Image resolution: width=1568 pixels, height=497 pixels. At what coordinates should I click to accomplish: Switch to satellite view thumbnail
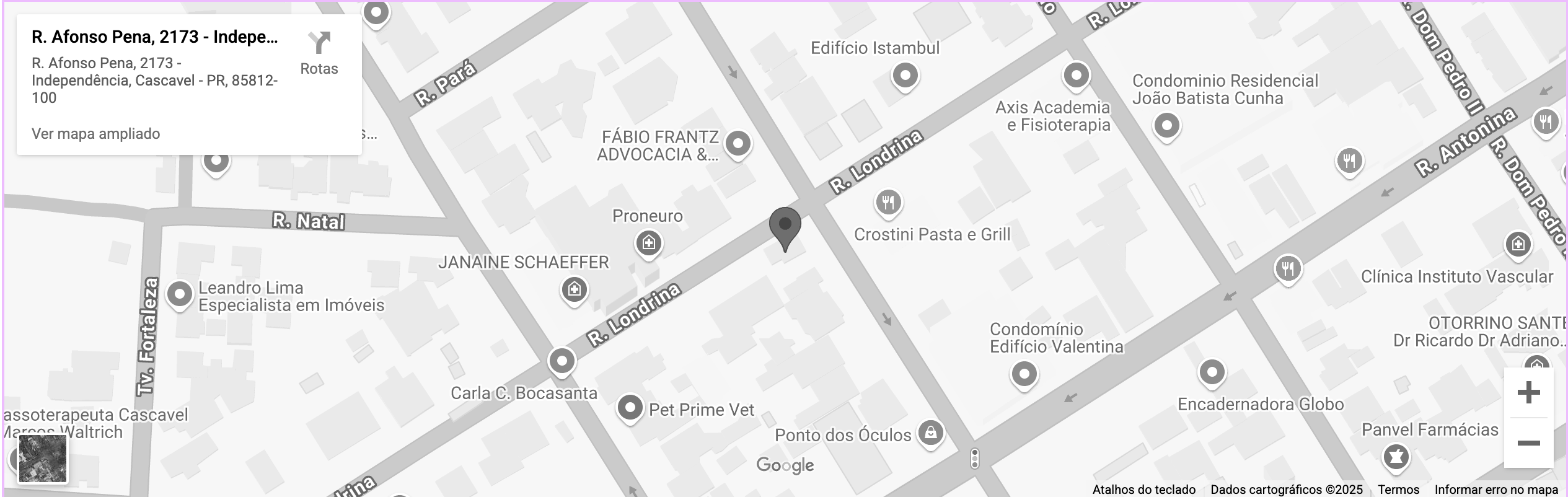coord(43,459)
